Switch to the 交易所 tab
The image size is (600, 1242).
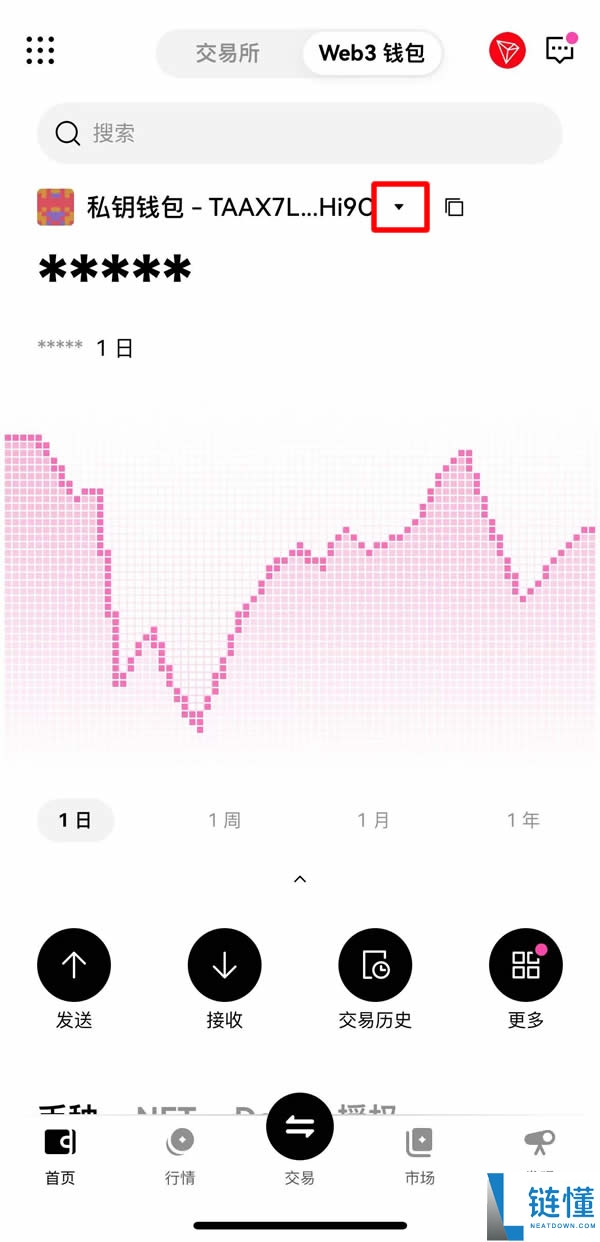click(x=228, y=53)
